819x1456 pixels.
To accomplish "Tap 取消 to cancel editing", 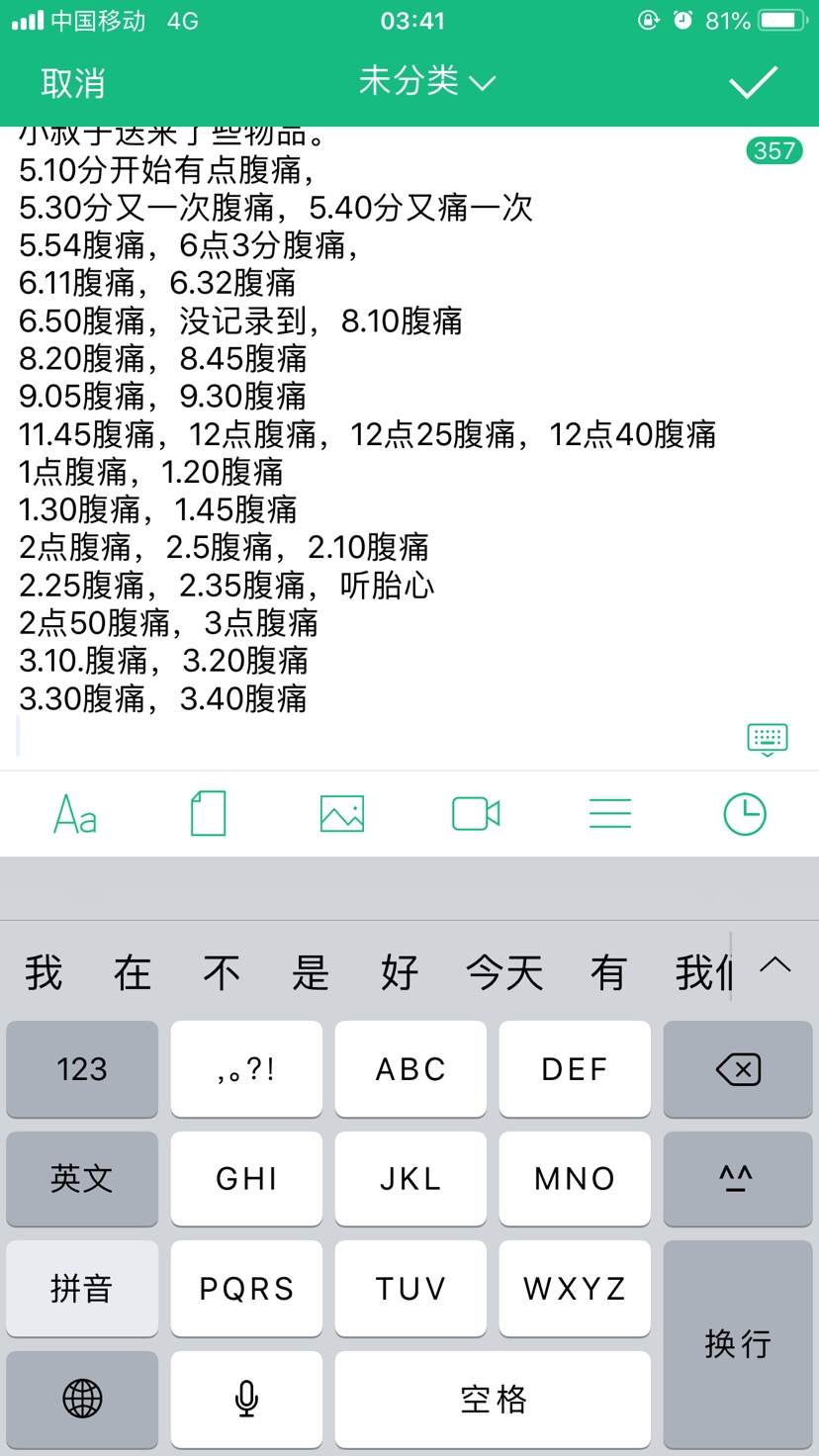I will pos(72,83).
